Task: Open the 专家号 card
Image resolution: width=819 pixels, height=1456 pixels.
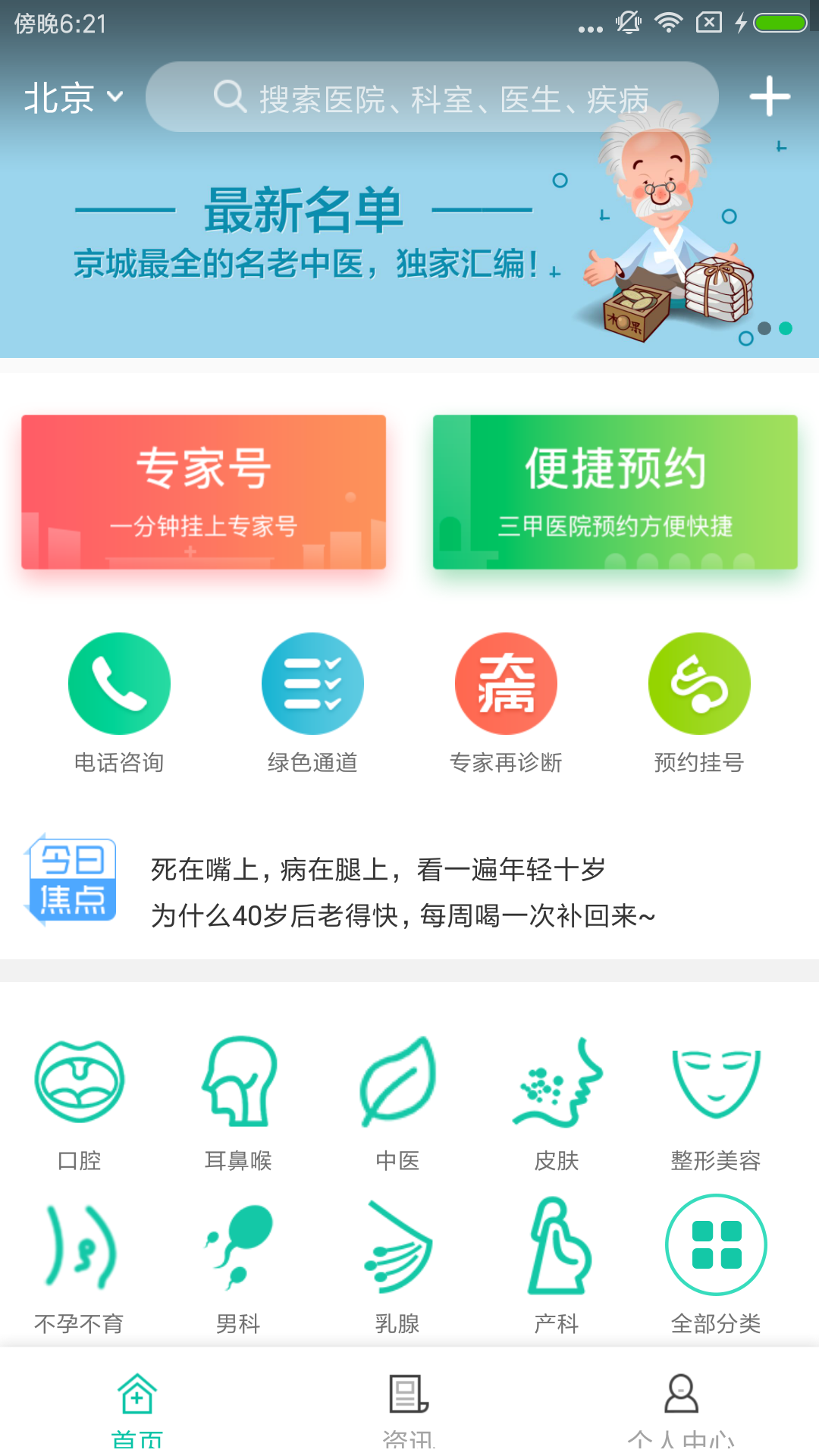Action: pyautogui.click(x=203, y=491)
